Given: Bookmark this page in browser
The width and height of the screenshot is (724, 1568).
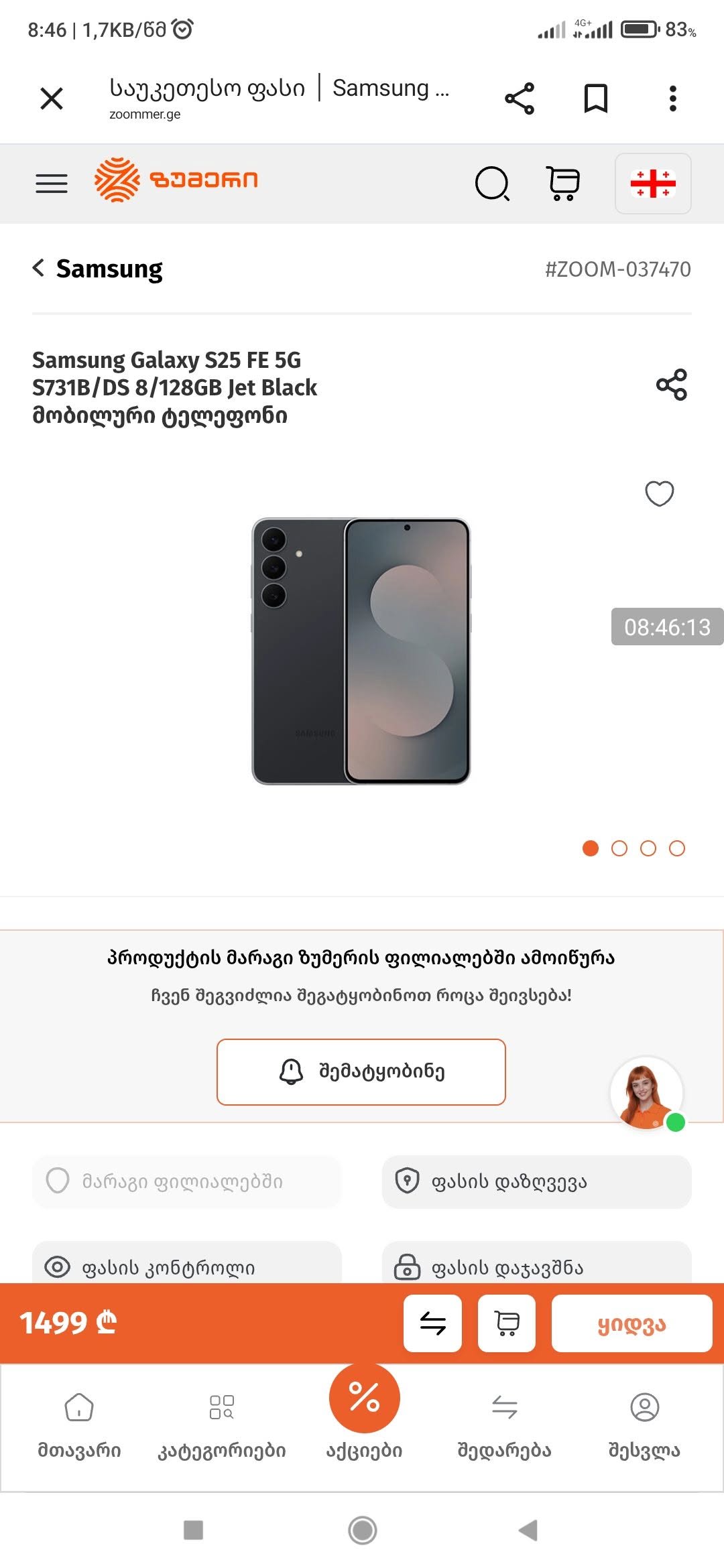Looking at the screenshot, I should pyautogui.click(x=595, y=99).
